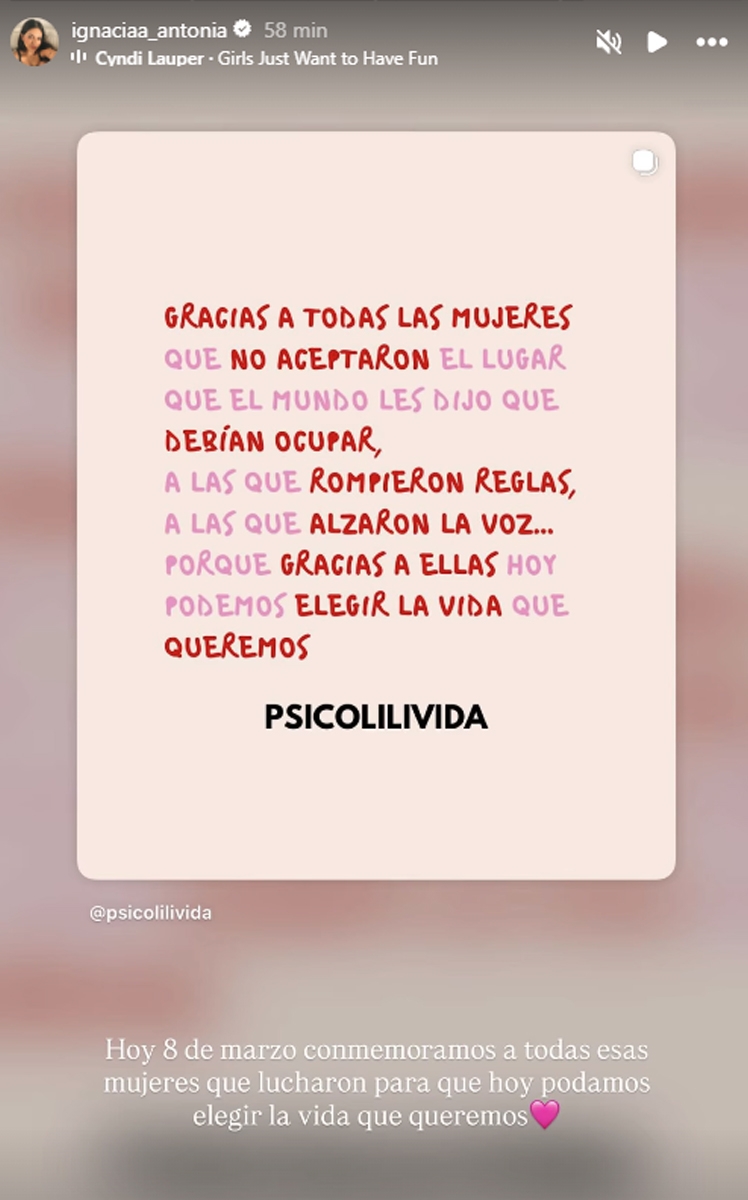Unmute the story audio
This screenshot has width=748, height=1200.
click(608, 42)
